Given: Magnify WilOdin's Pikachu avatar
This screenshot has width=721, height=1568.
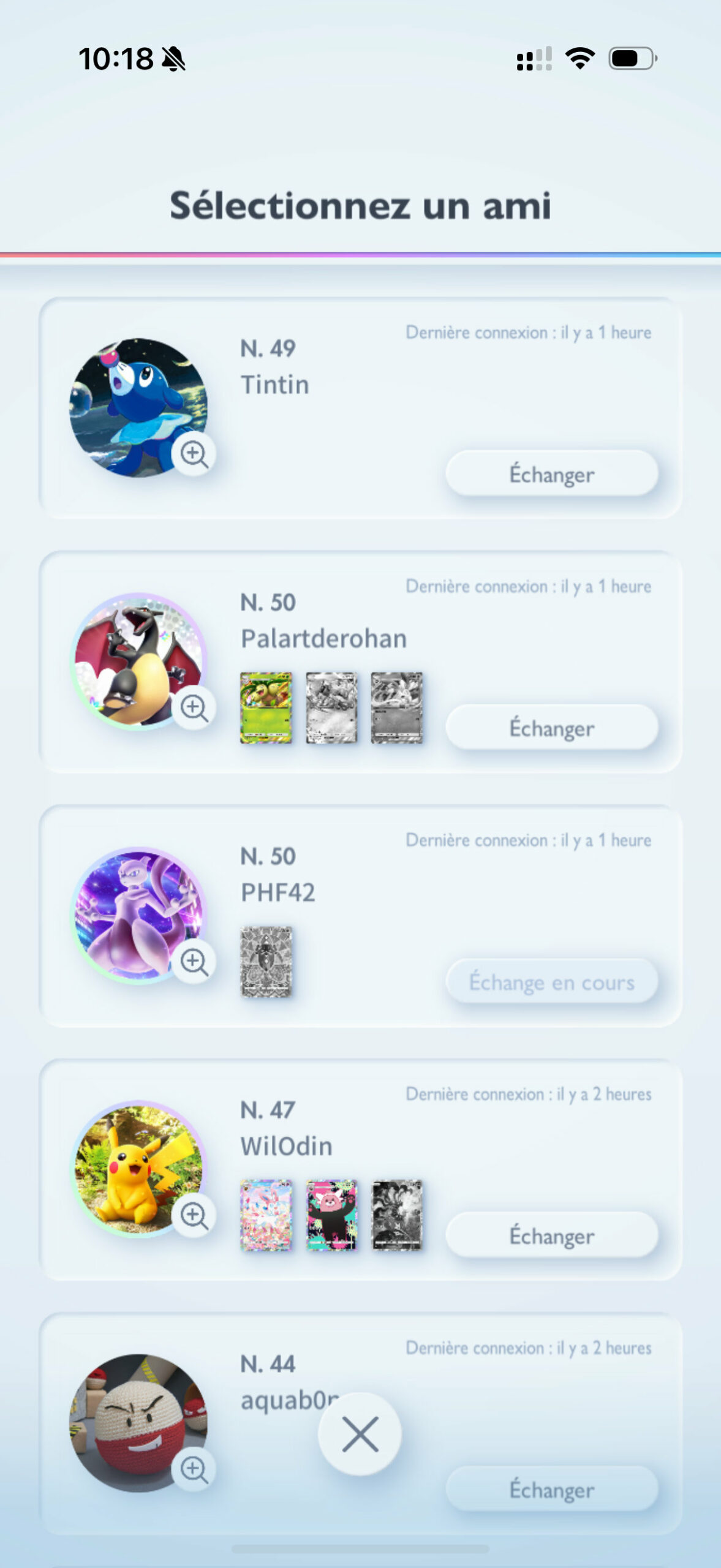Looking at the screenshot, I should pyautogui.click(x=194, y=1215).
